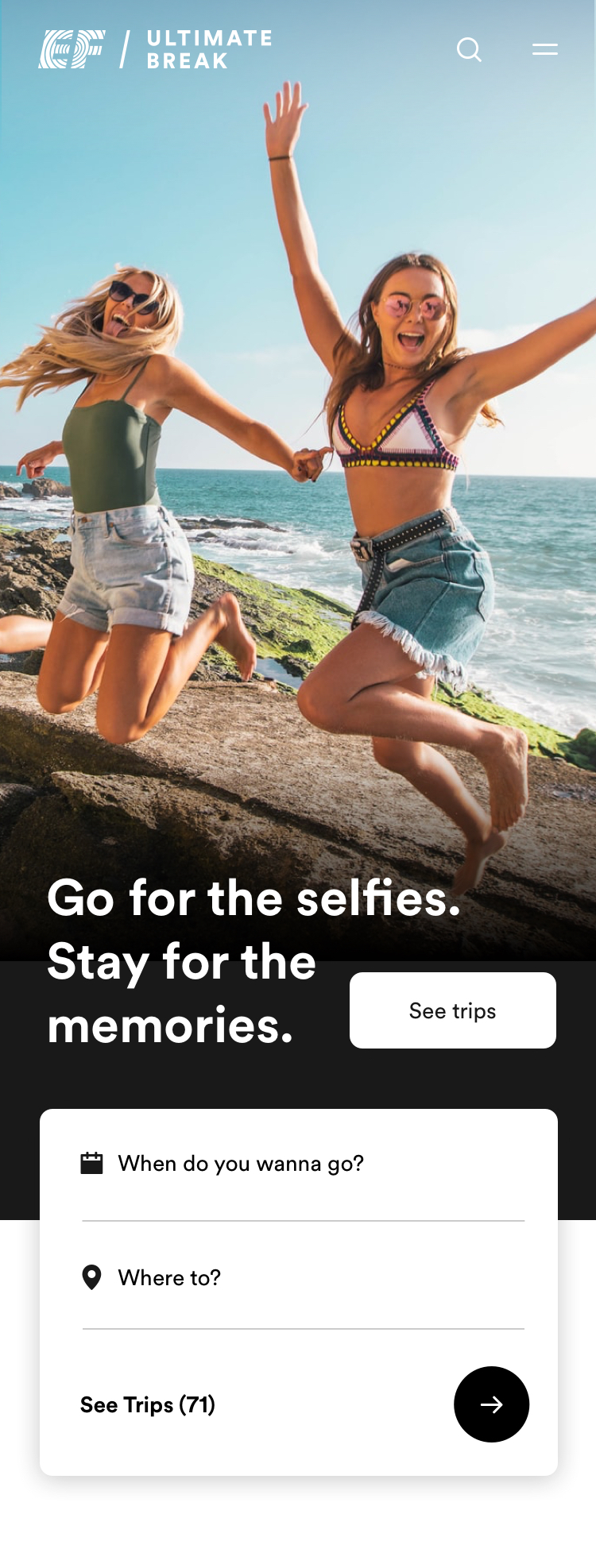Tap the black arrow button
Screen dimensions: 596x1568
(491, 1404)
